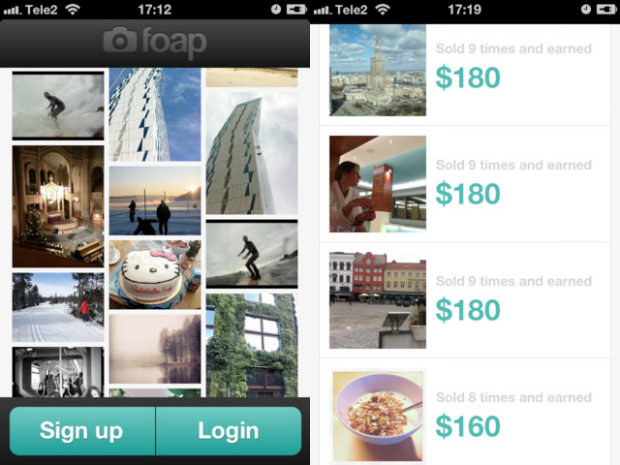Tap the Login button
Image resolution: width=620 pixels, height=465 pixels.
[x=228, y=431]
